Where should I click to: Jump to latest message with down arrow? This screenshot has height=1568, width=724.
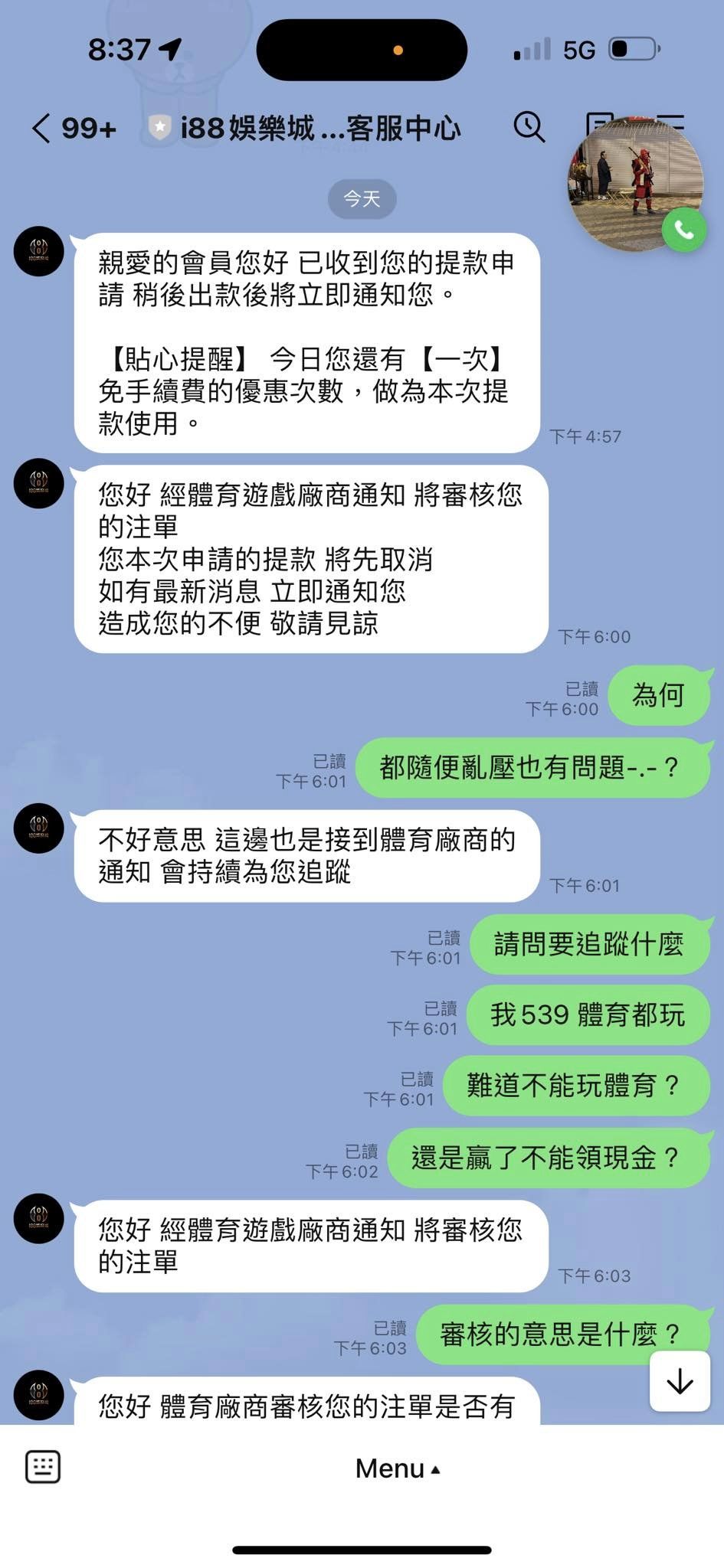coord(680,1381)
